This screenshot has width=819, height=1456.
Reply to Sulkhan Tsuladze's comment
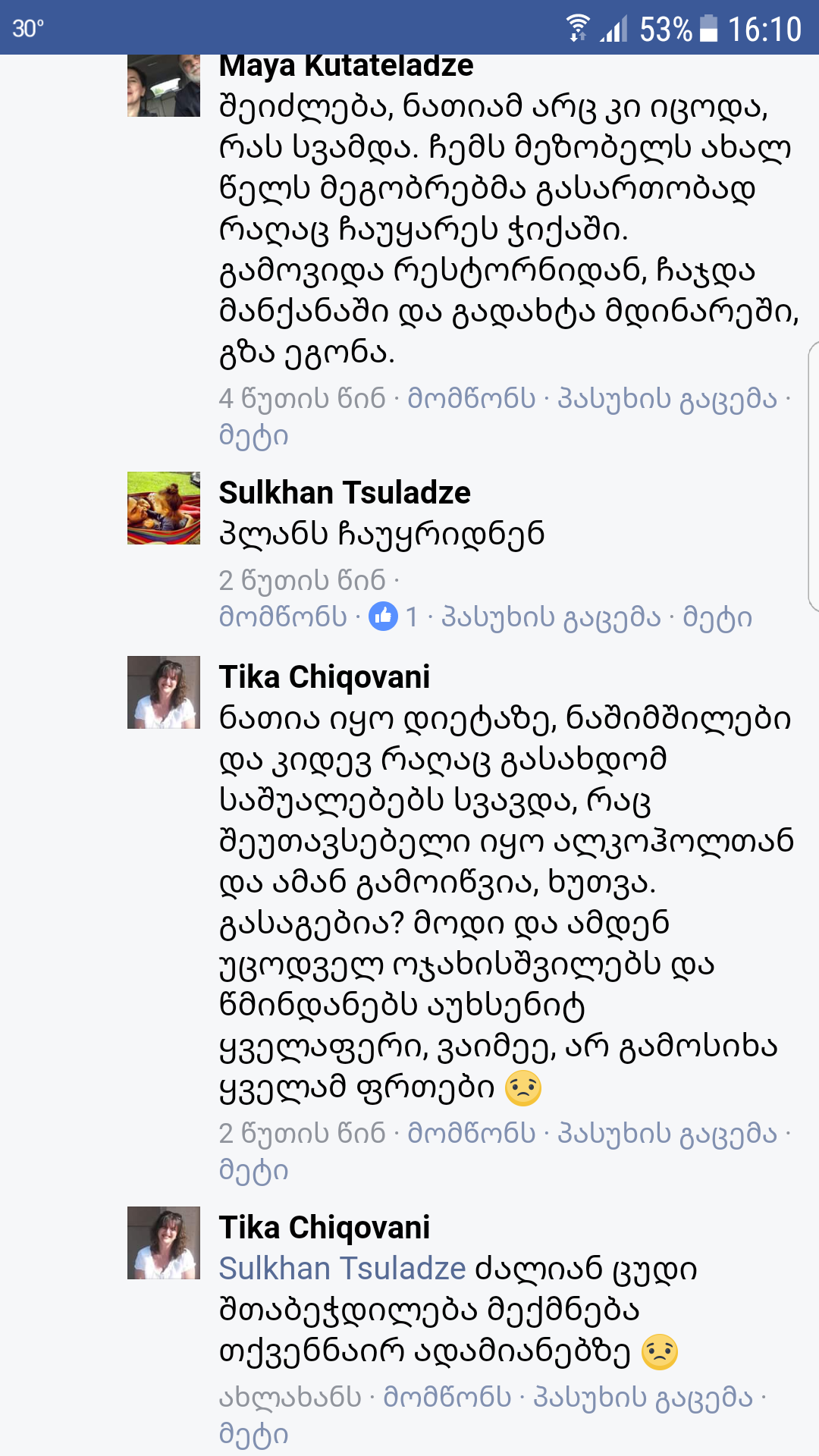click(551, 617)
